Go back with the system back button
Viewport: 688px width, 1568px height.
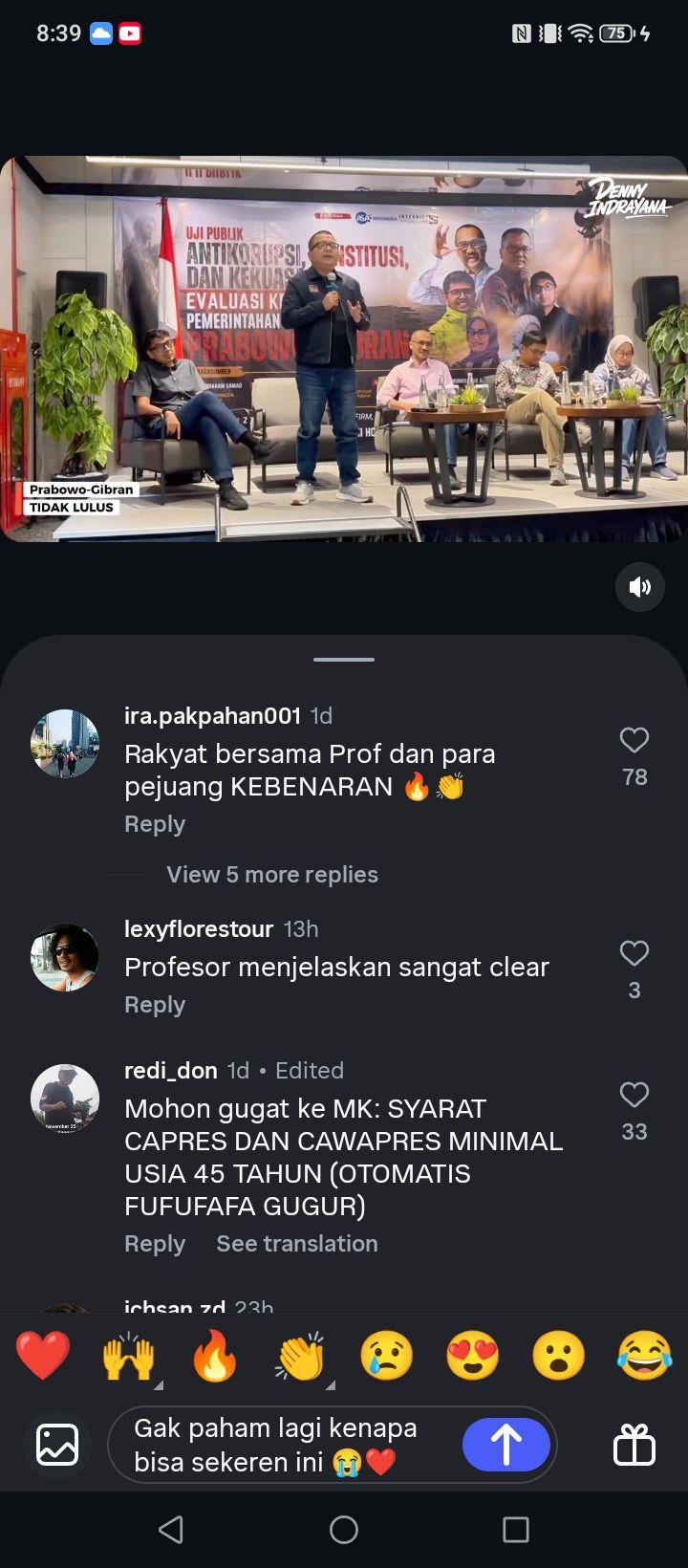pyautogui.click(x=171, y=1530)
